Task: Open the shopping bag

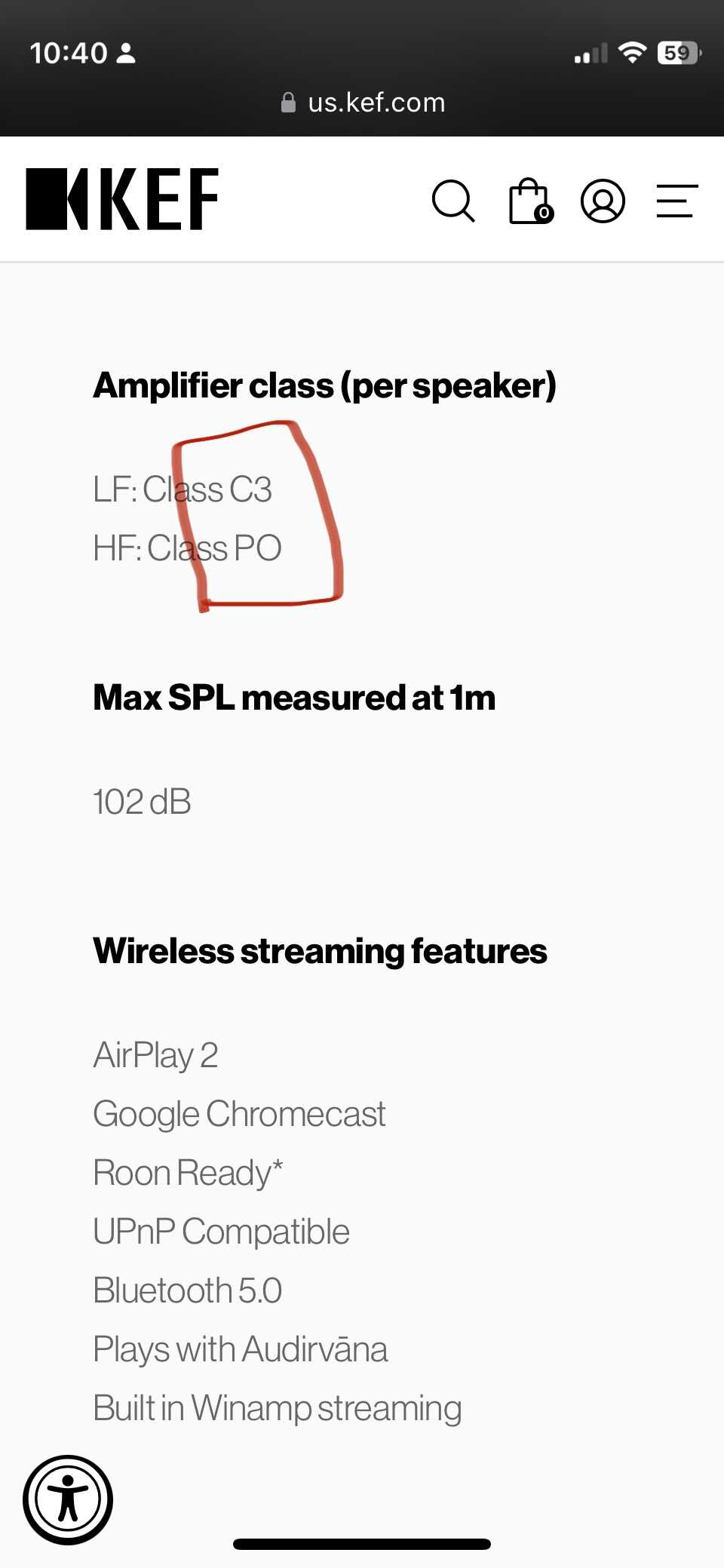Action: click(x=531, y=201)
